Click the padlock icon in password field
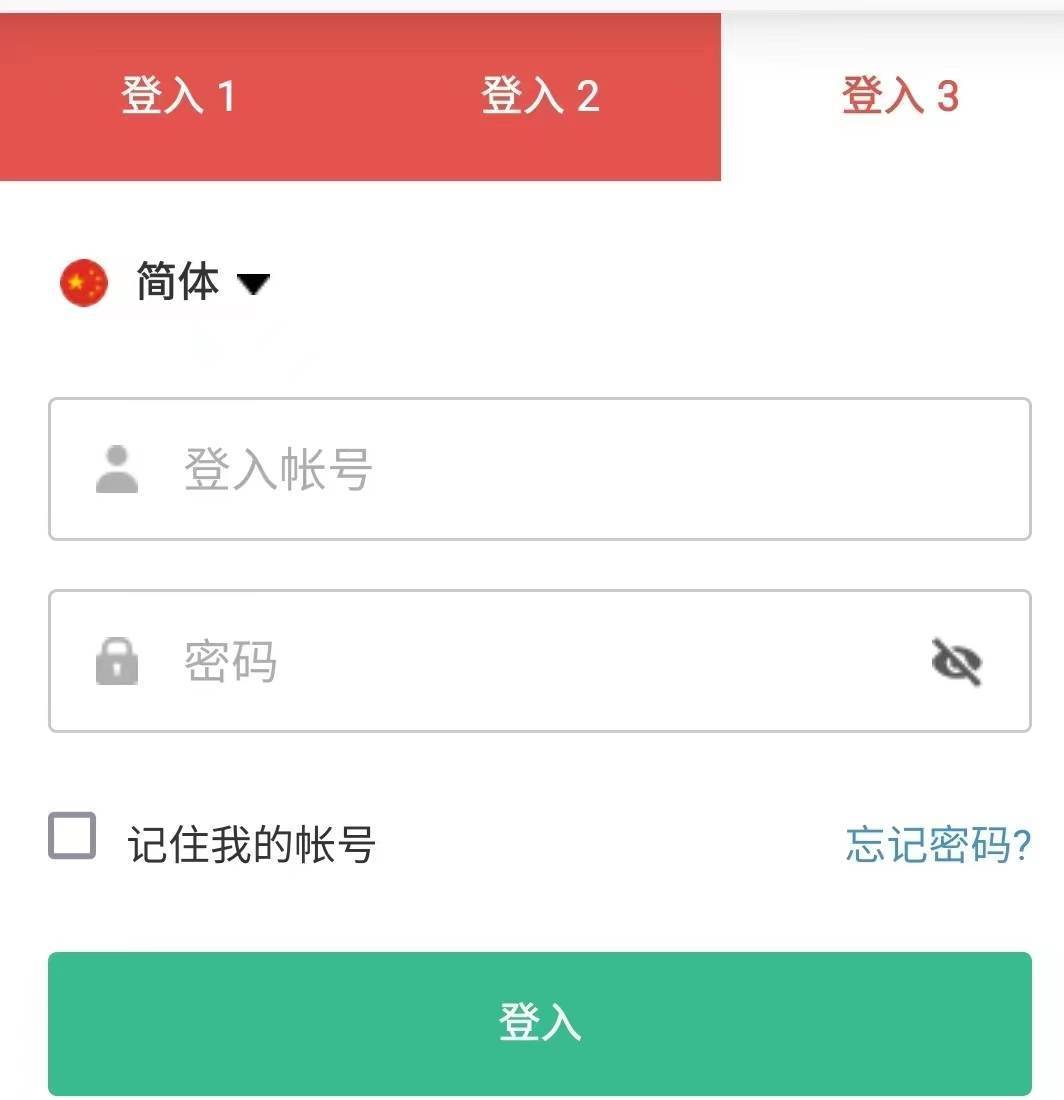The height and width of the screenshot is (1100, 1064). (116, 662)
